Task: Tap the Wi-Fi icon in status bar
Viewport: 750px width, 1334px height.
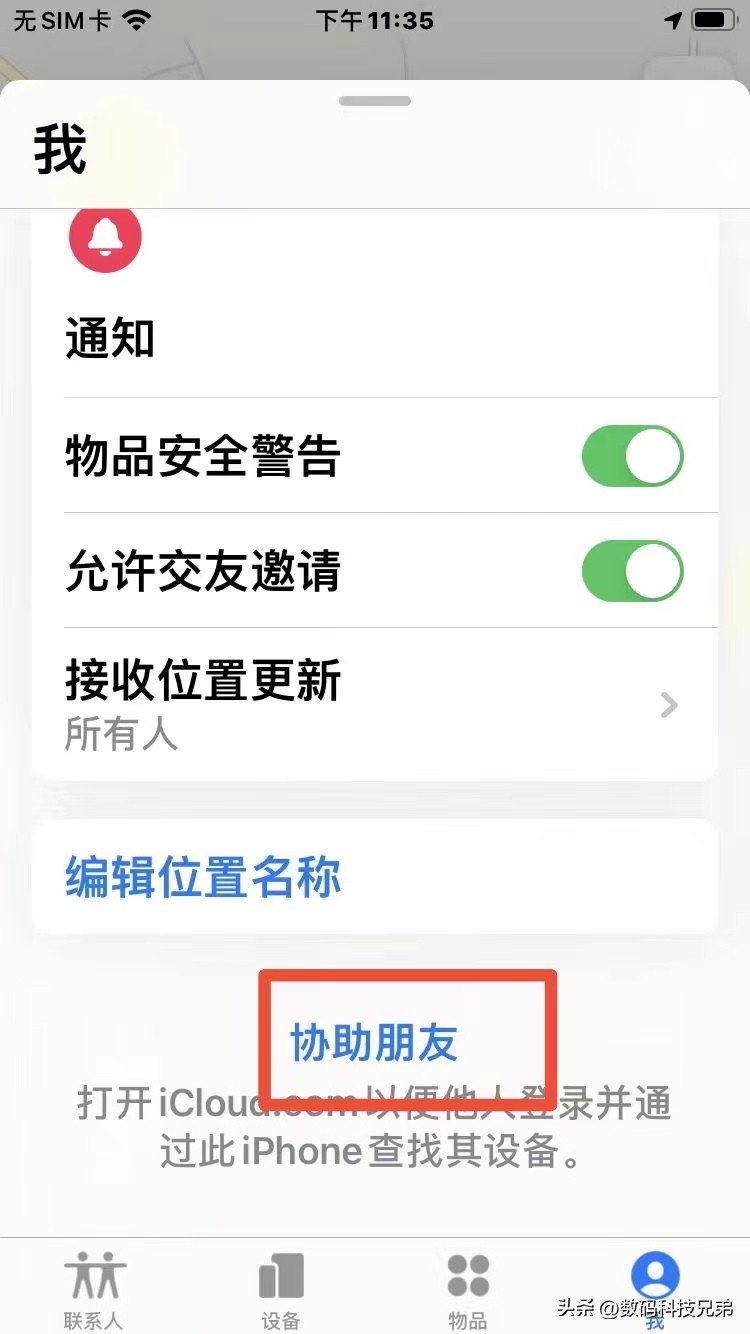Action: coord(136,18)
